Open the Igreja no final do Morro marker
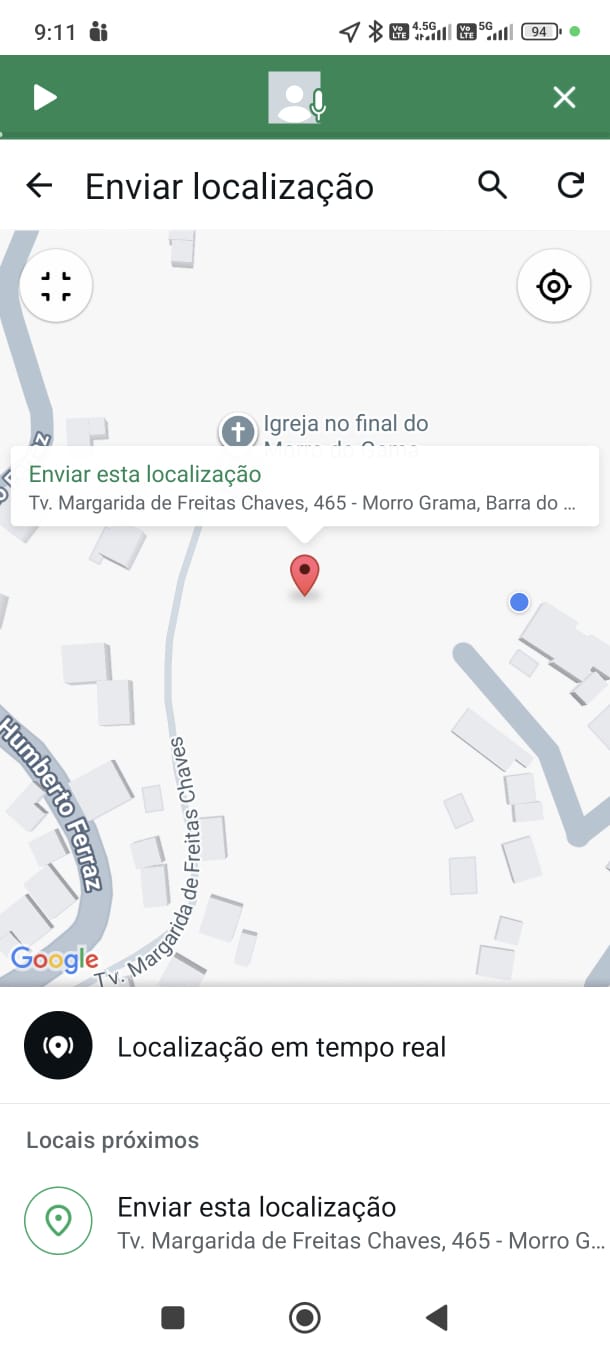610x1356 pixels. pos(237,432)
